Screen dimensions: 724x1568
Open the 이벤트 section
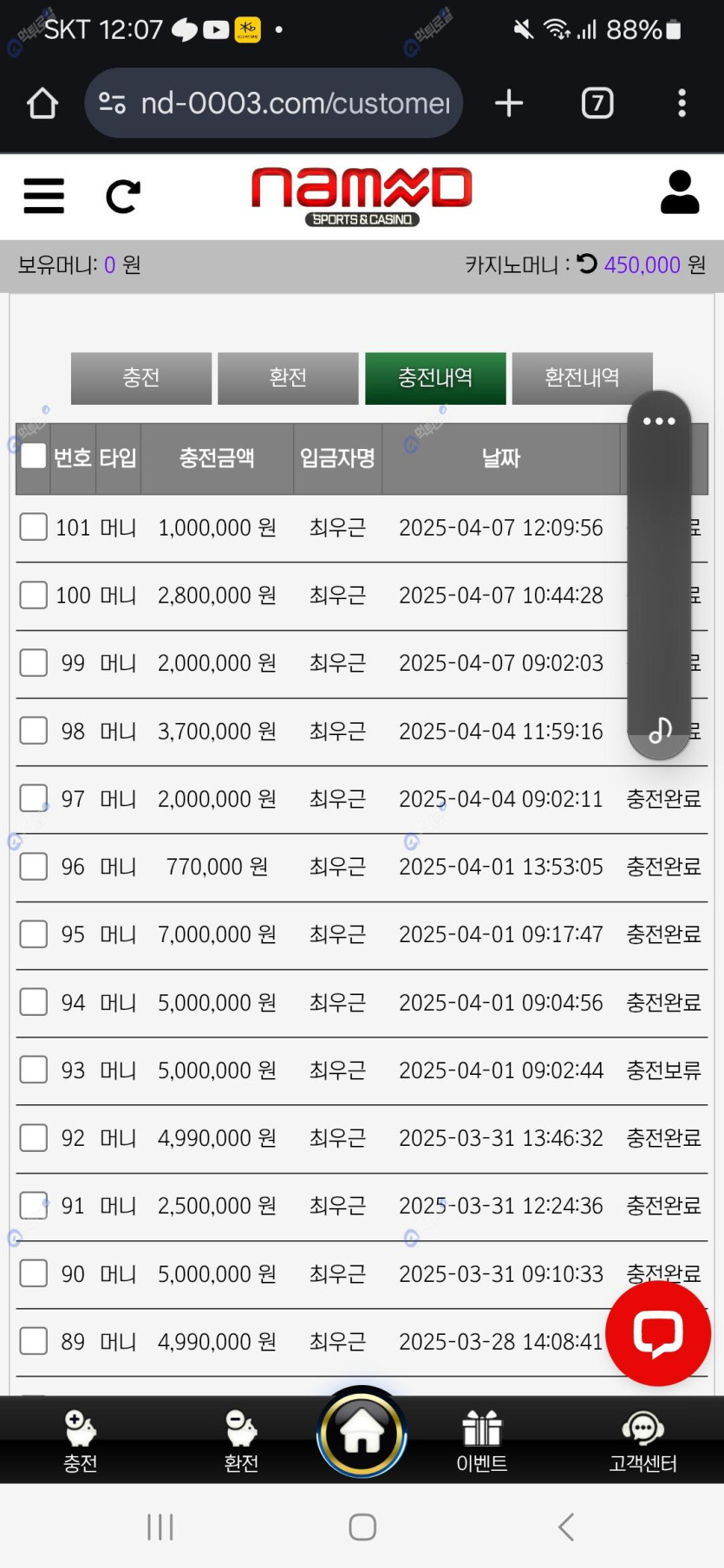tap(481, 1441)
